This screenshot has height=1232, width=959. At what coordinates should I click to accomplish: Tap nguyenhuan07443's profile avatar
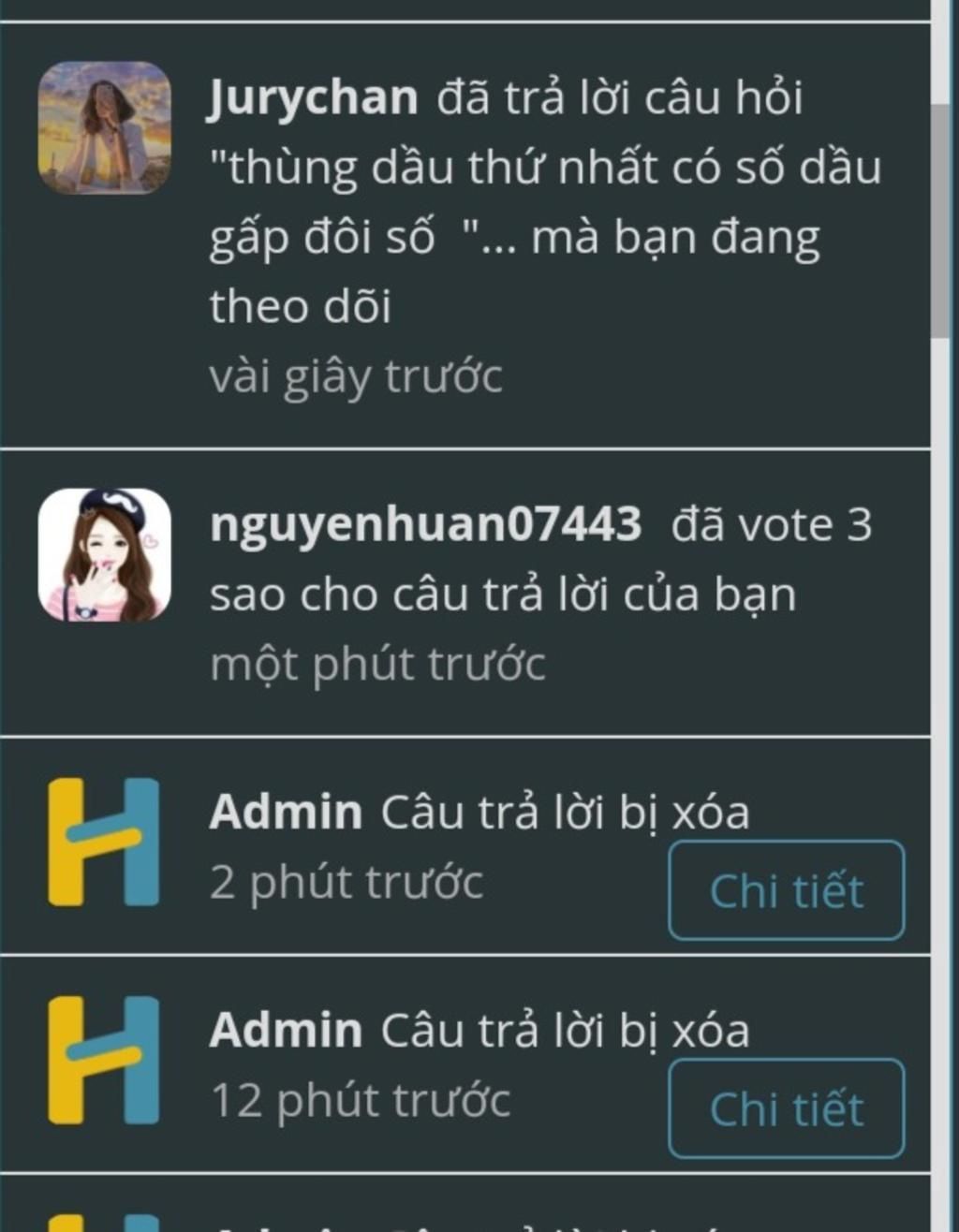104,555
